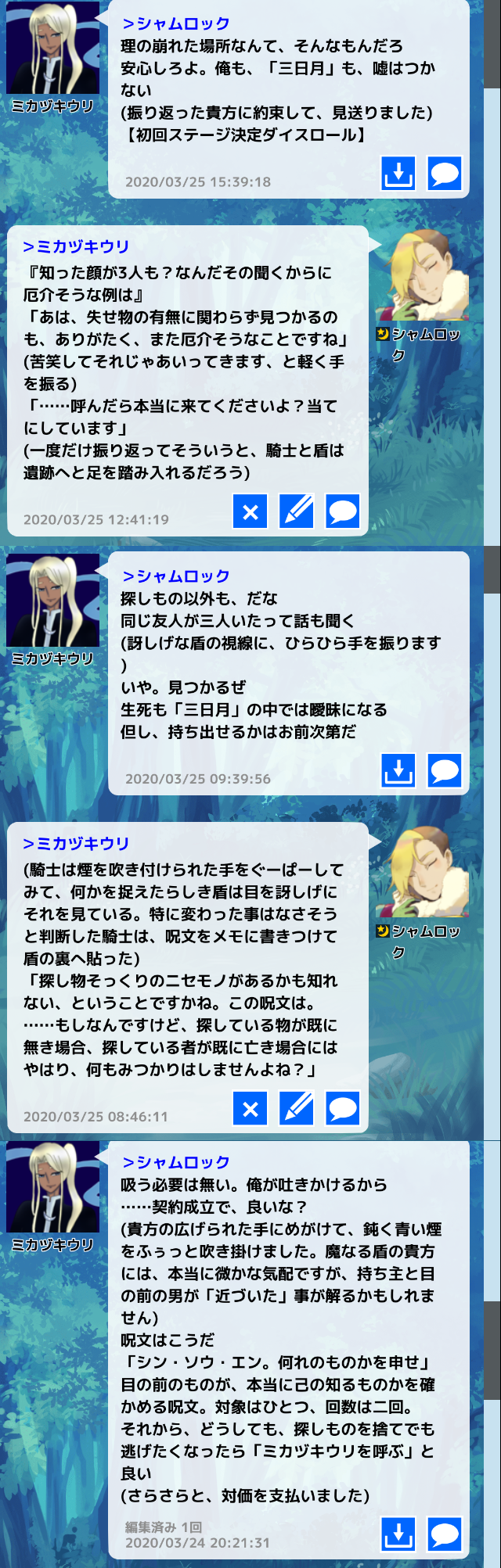
Task: Delete the message posted at 08:46:11
Action: tap(250, 1109)
